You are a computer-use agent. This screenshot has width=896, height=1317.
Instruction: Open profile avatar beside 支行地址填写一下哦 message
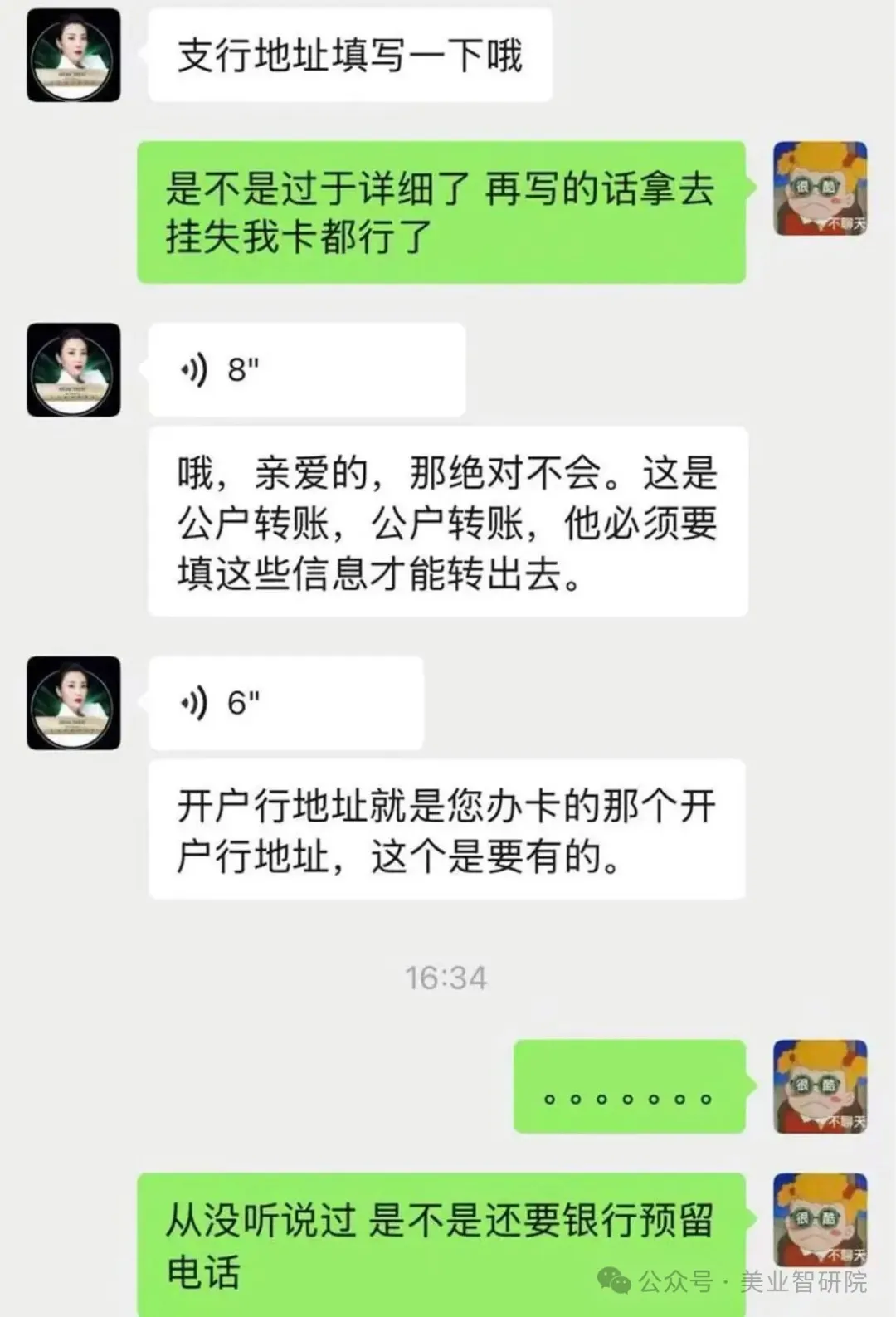[74, 56]
